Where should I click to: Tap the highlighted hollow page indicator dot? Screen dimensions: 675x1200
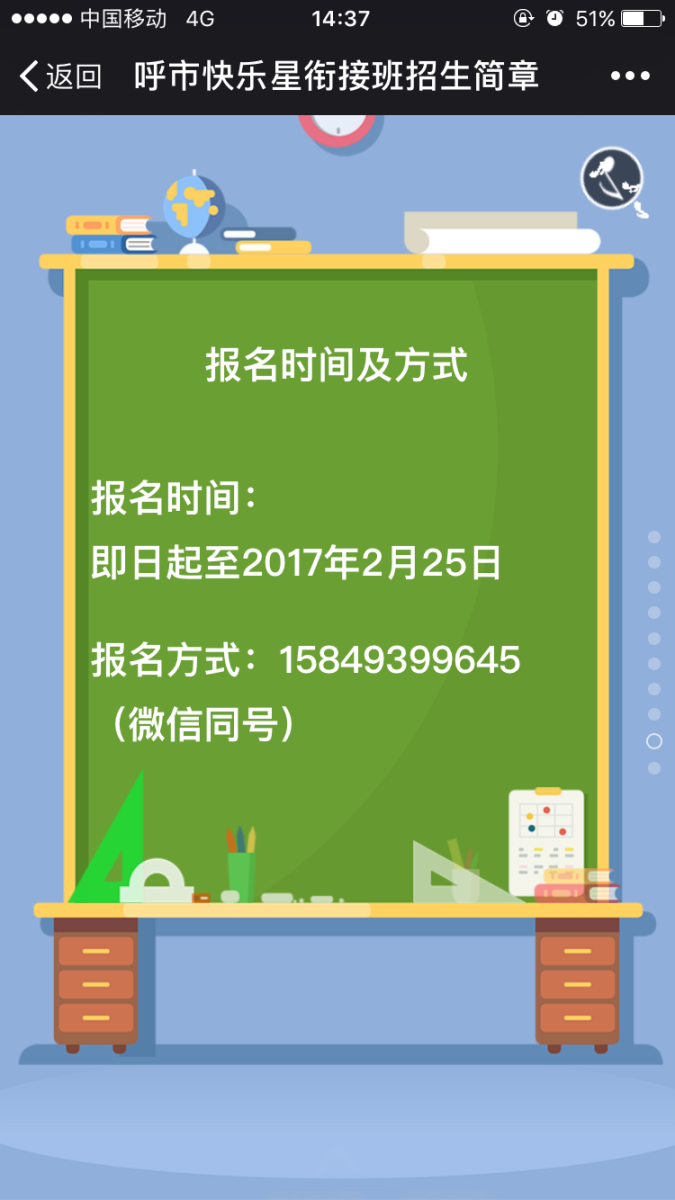pyautogui.click(x=654, y=741)
